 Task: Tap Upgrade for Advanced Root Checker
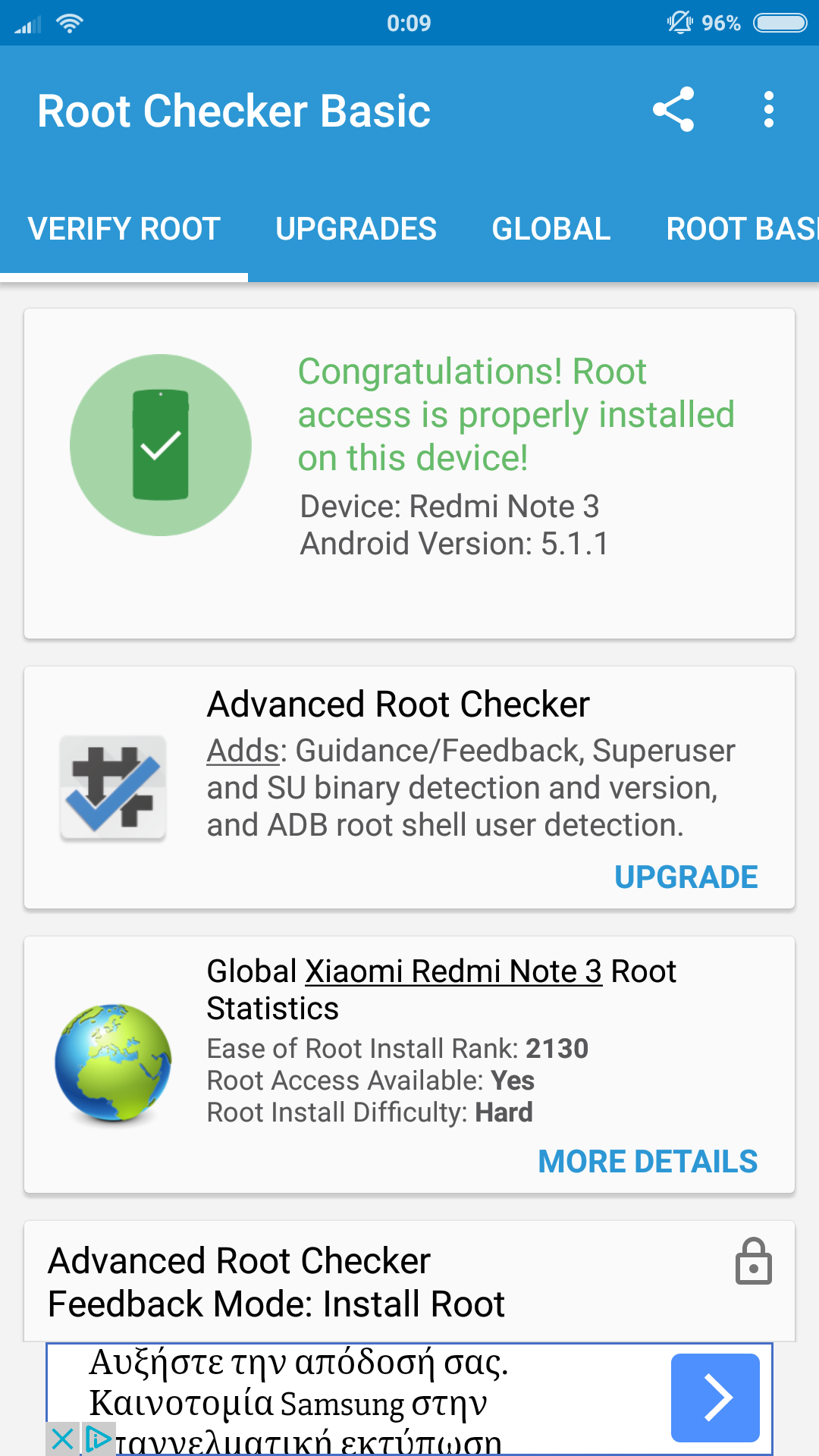pyautogui.click(x=686, y=877)
